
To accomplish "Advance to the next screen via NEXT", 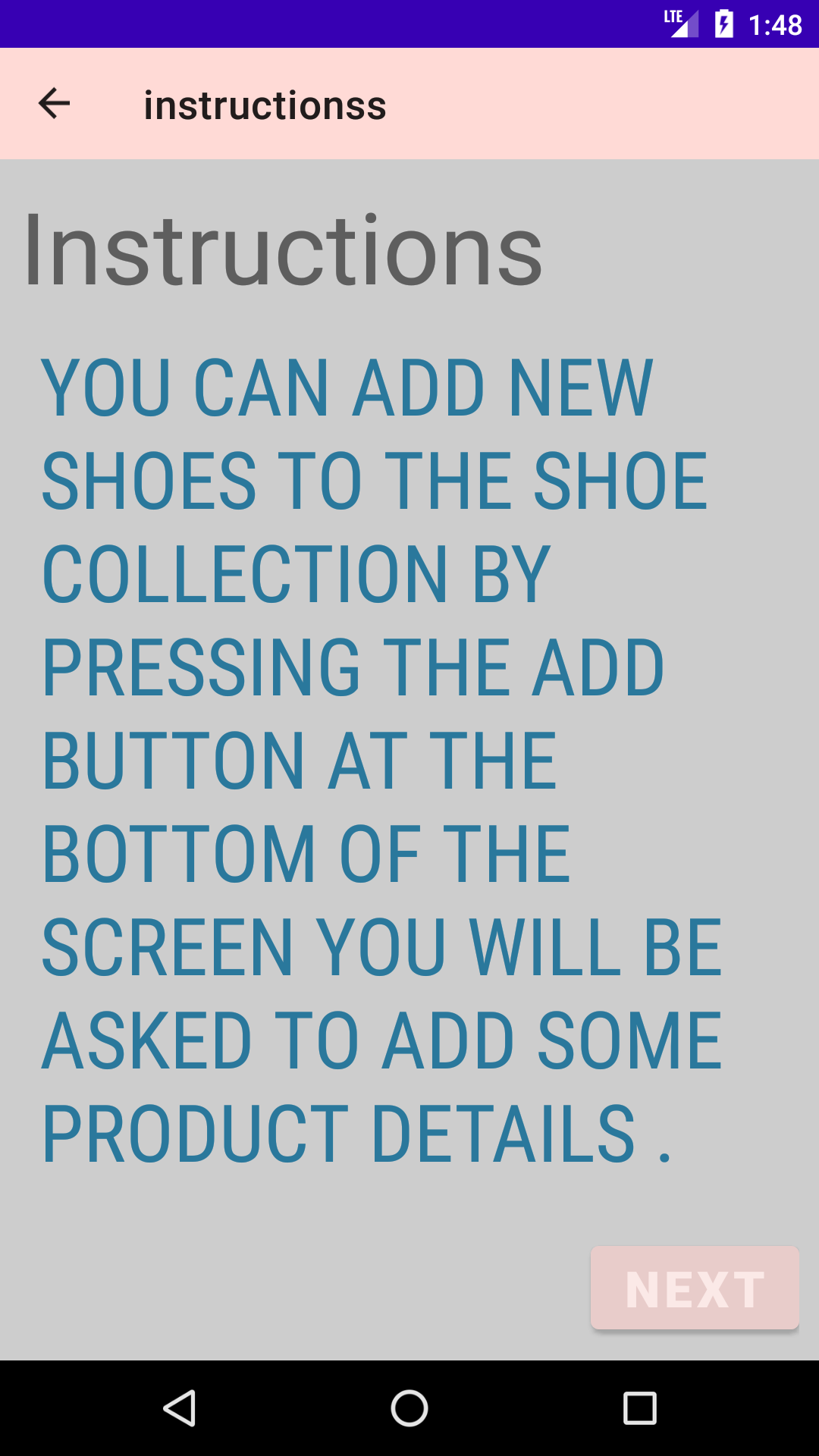I will pyautogui.click(x=694, y=1287).
